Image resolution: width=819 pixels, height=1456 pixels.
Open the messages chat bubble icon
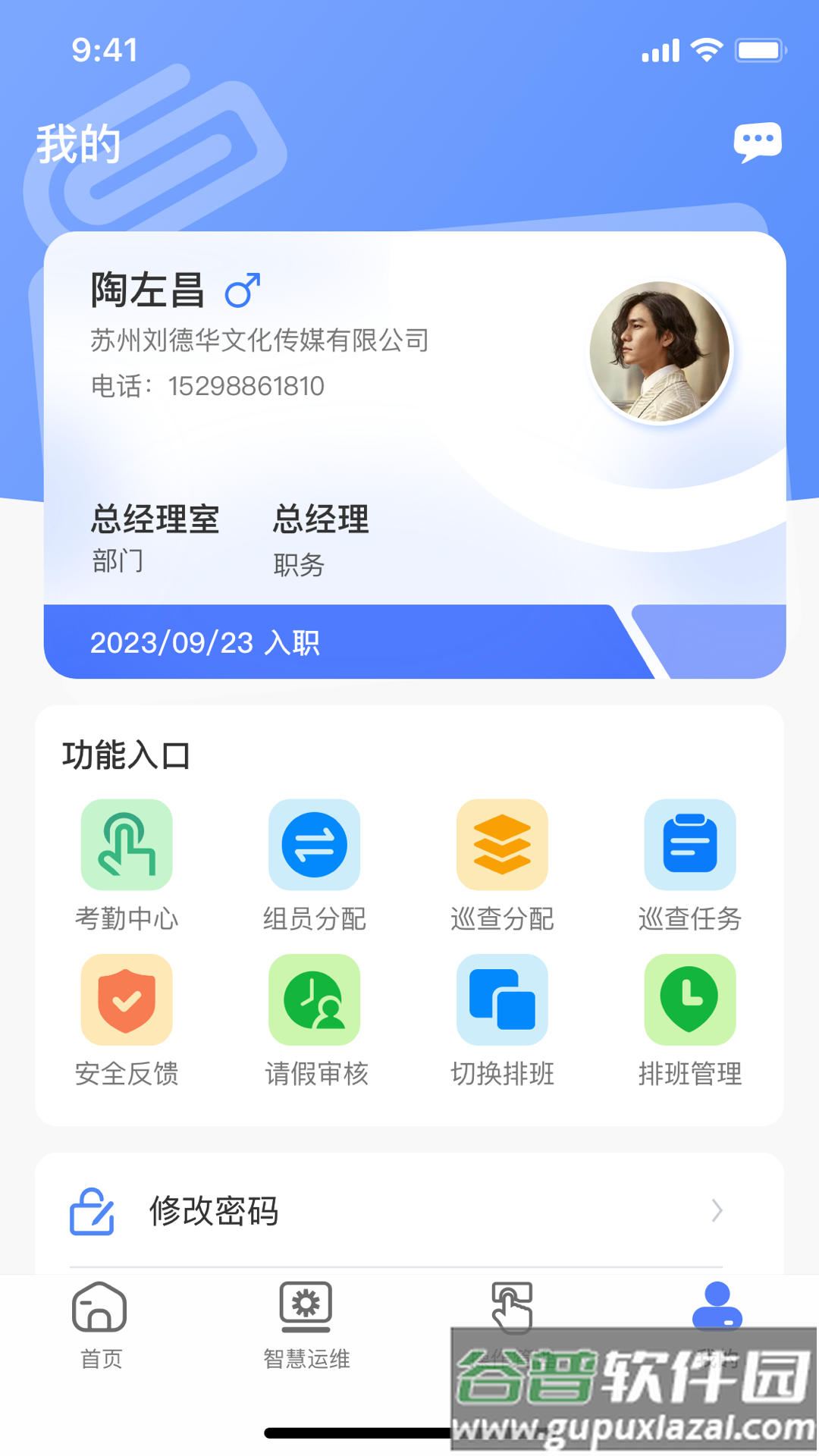pos(757,142)
